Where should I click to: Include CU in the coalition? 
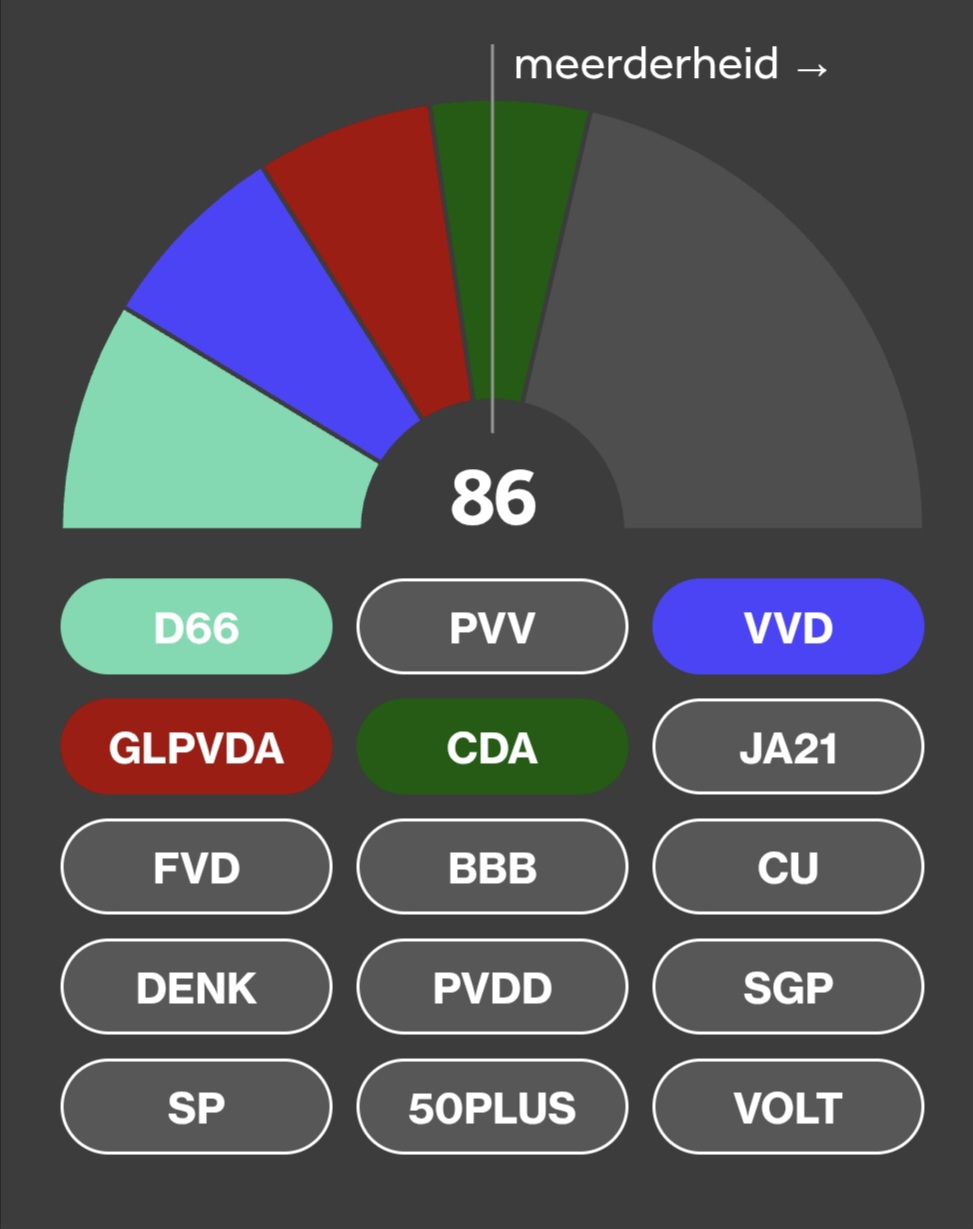click(788, 867)
